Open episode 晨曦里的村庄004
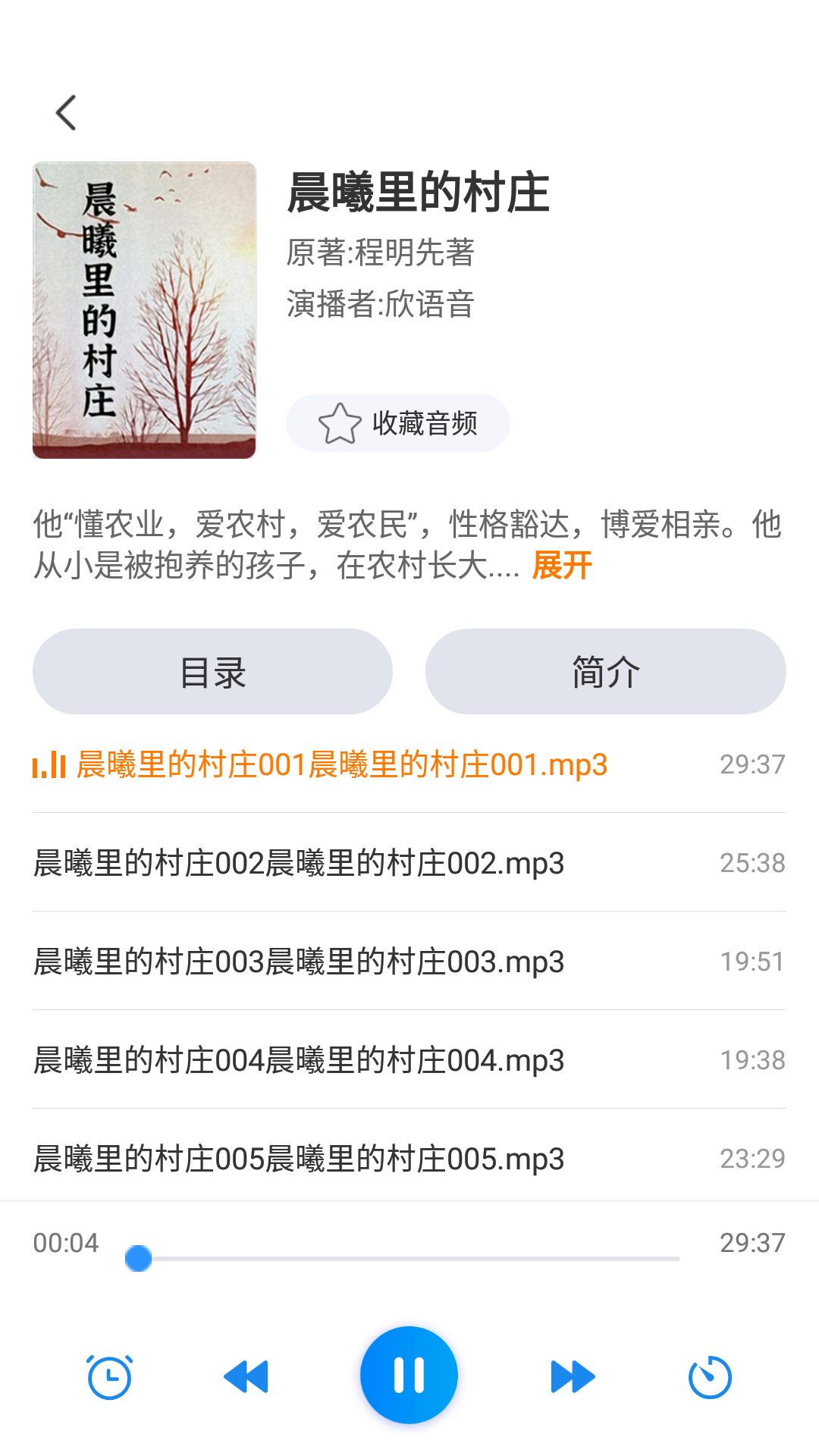The image size is (819, 1456). 298,1059
